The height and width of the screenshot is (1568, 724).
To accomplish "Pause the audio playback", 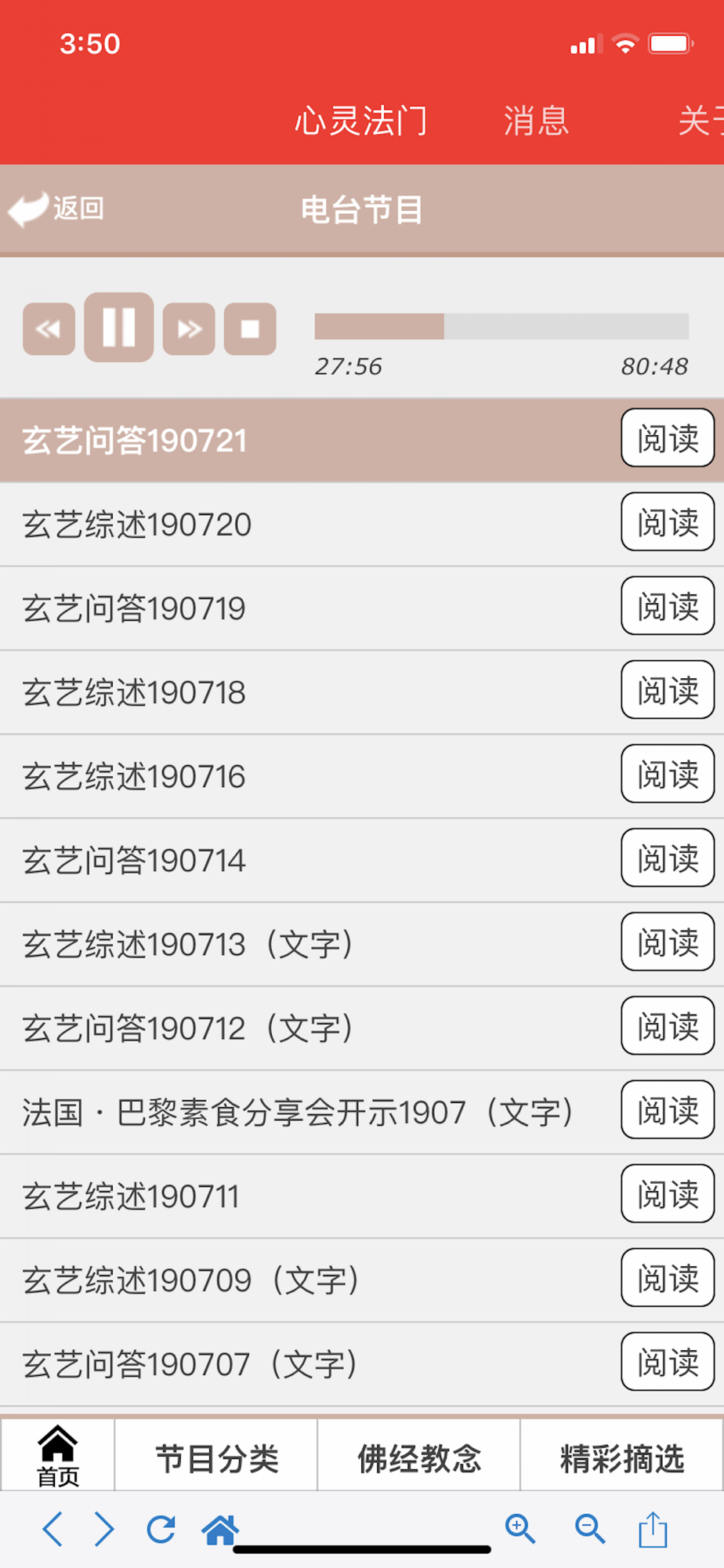I will pos(119,327).
